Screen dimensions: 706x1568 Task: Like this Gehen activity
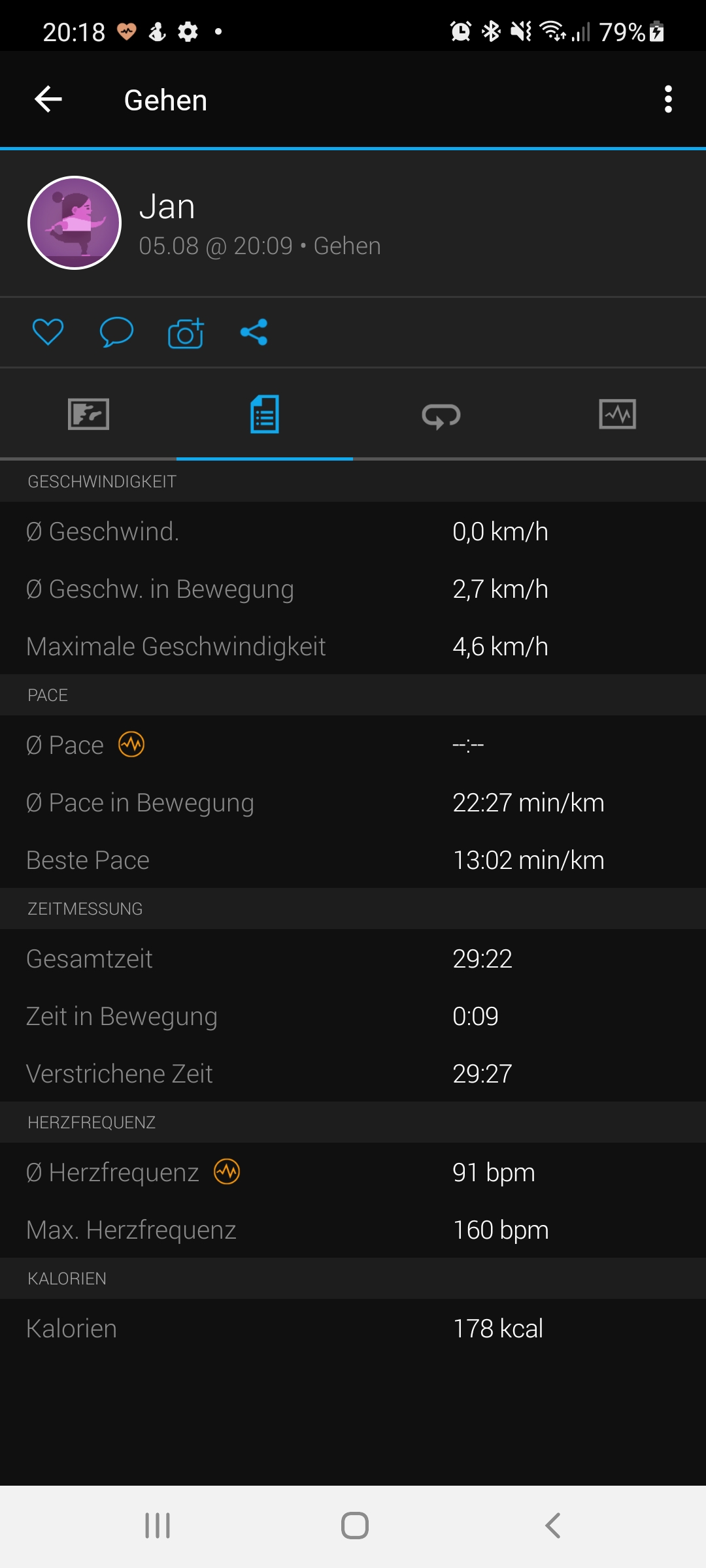[48, 332]
